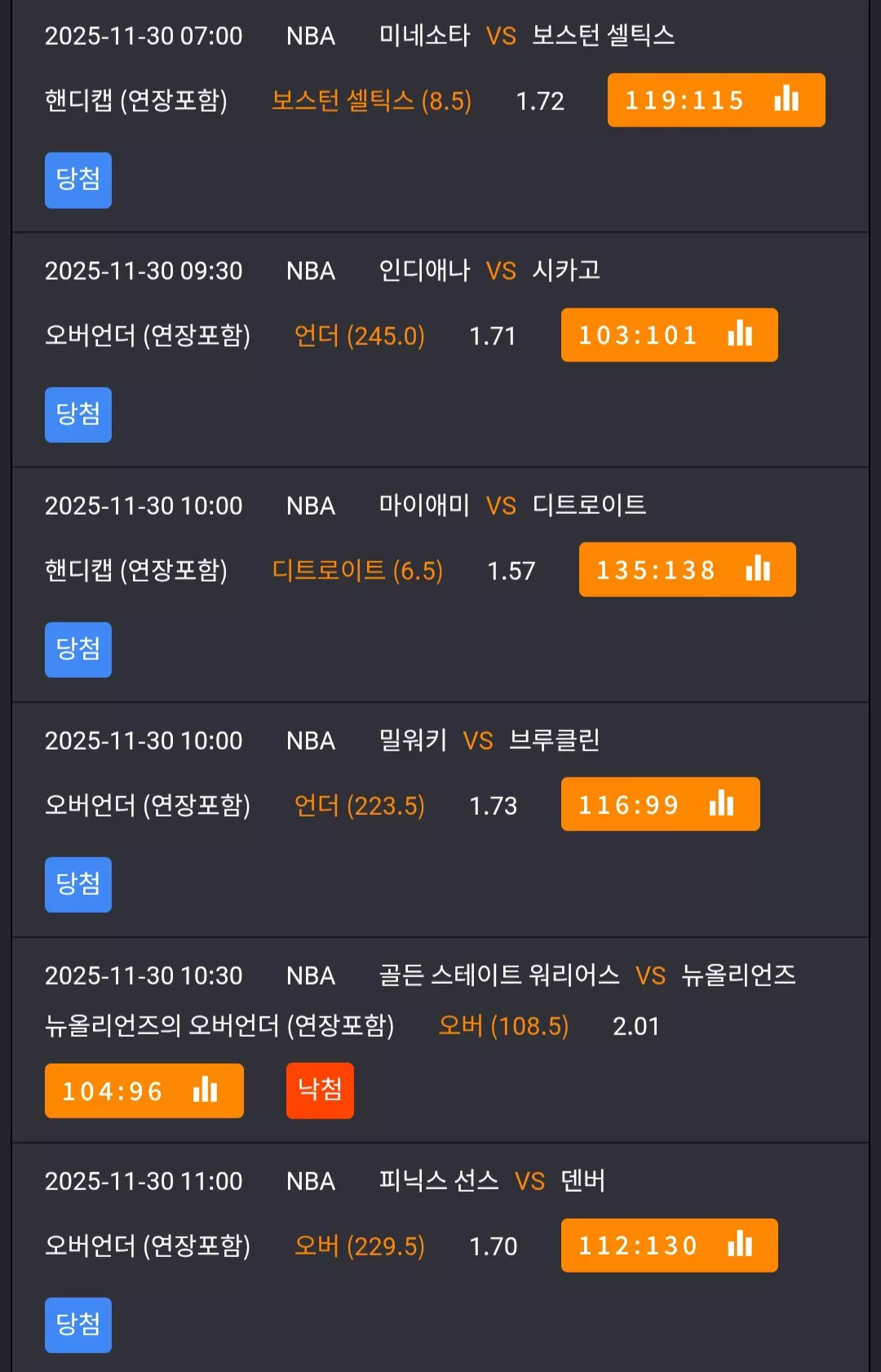View stats for the 135:138 score

click(x=687, y=569)
